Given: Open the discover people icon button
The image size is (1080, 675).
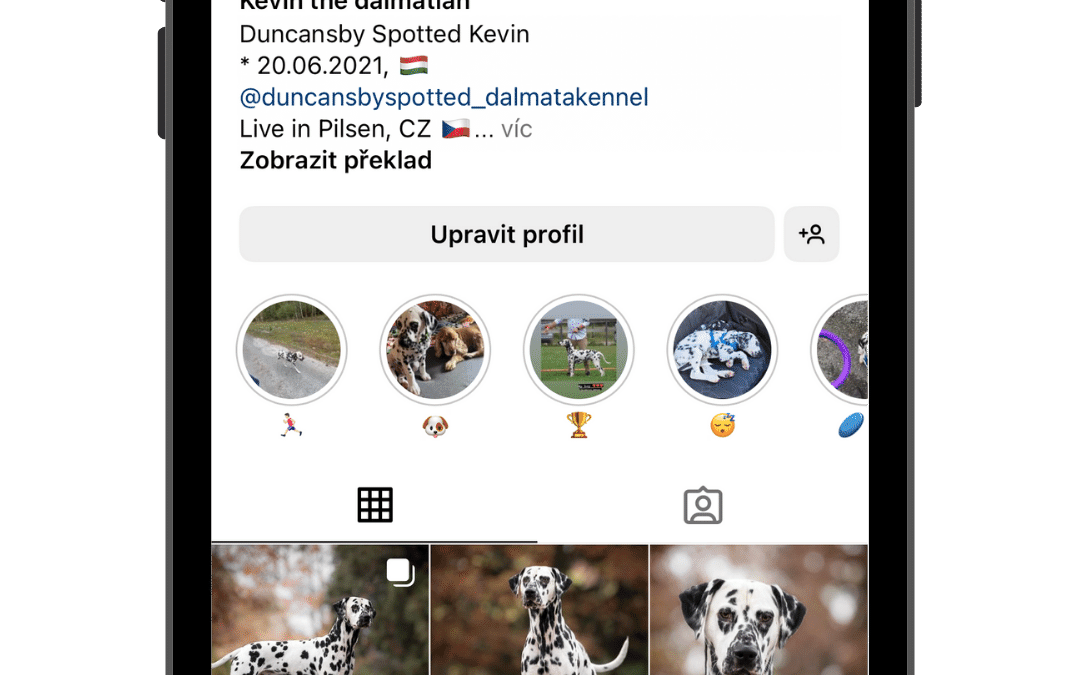Looking at the screenshot, I should (x=811, y=234).
